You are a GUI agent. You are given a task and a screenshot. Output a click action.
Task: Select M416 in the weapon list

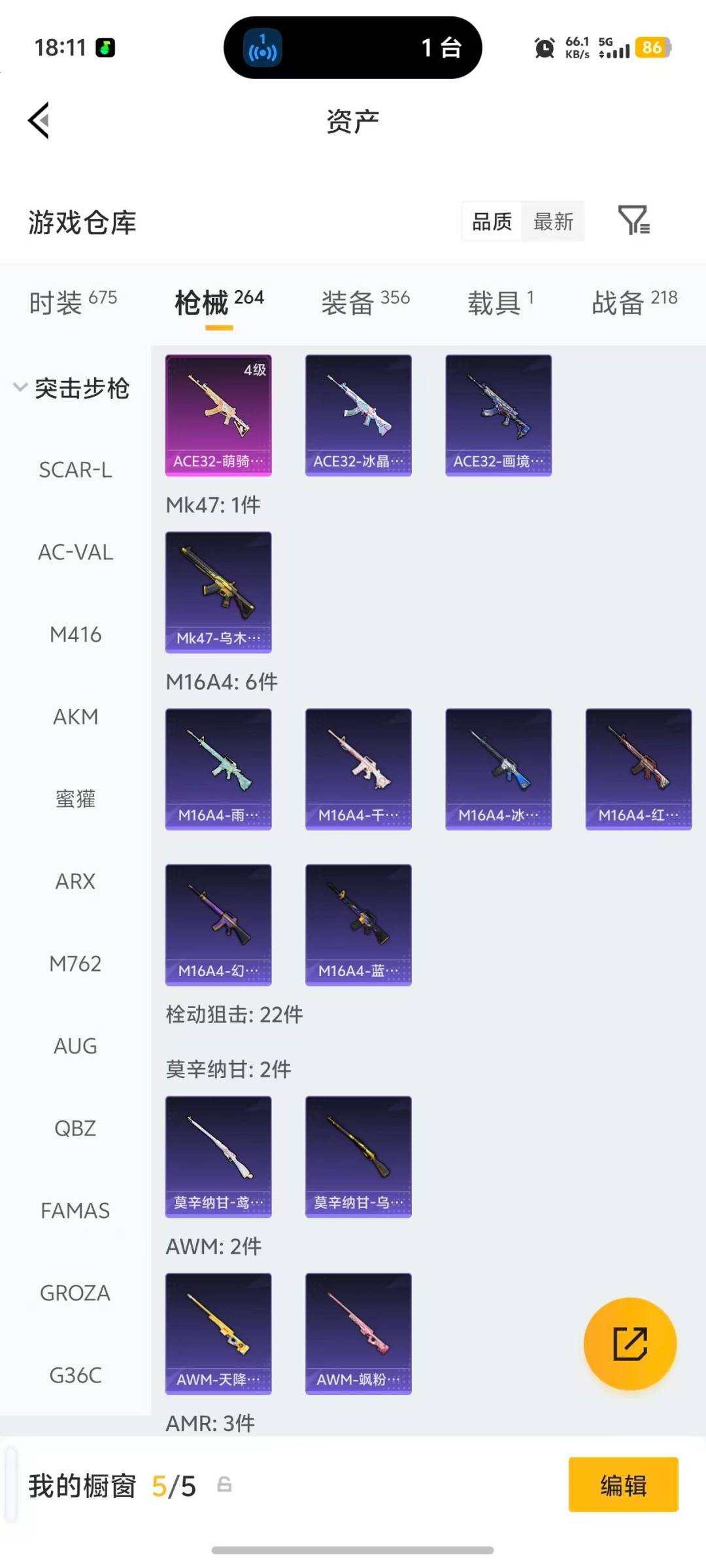click(x=75, y=634)
